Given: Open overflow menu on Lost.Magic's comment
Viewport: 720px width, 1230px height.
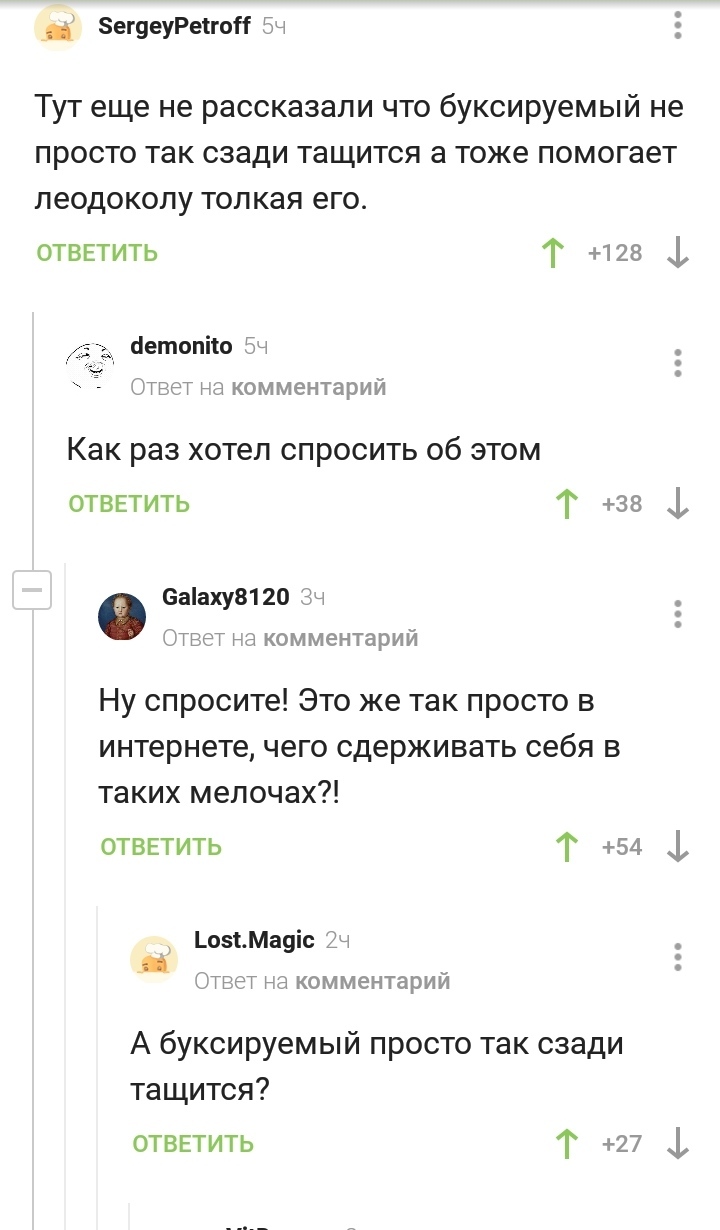Looking at the screenshot, I should [678, 957].
